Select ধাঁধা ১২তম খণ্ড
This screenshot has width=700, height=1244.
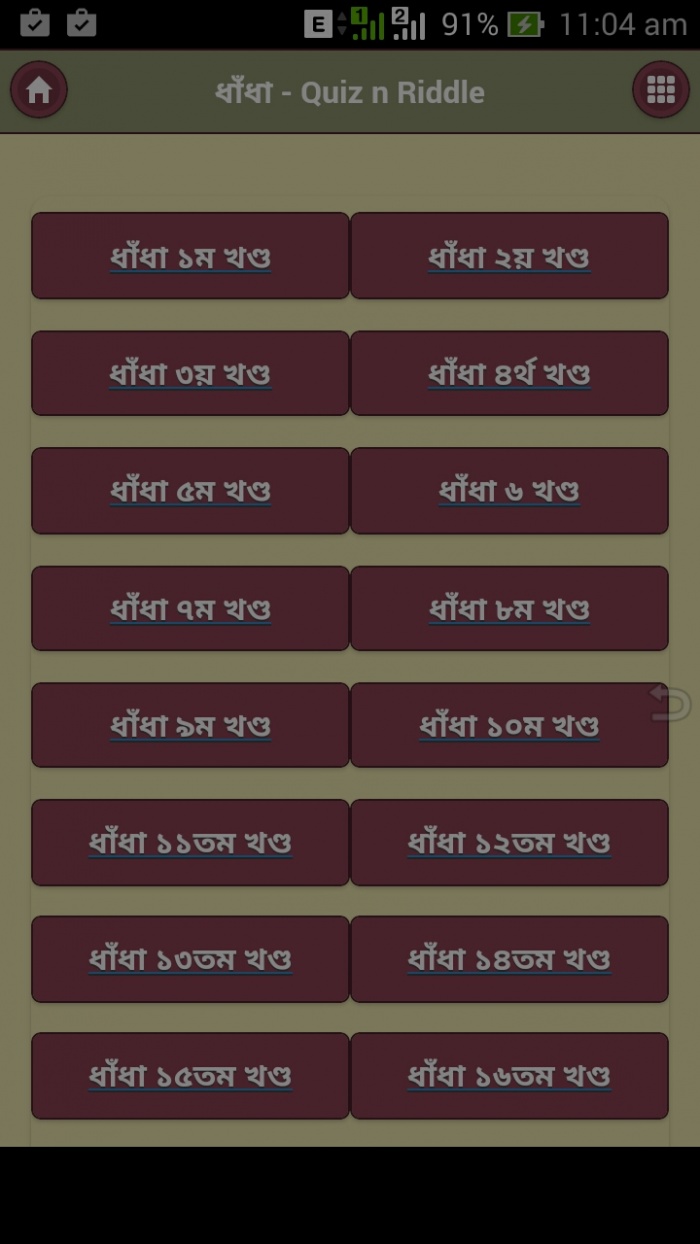click(509, 842)
